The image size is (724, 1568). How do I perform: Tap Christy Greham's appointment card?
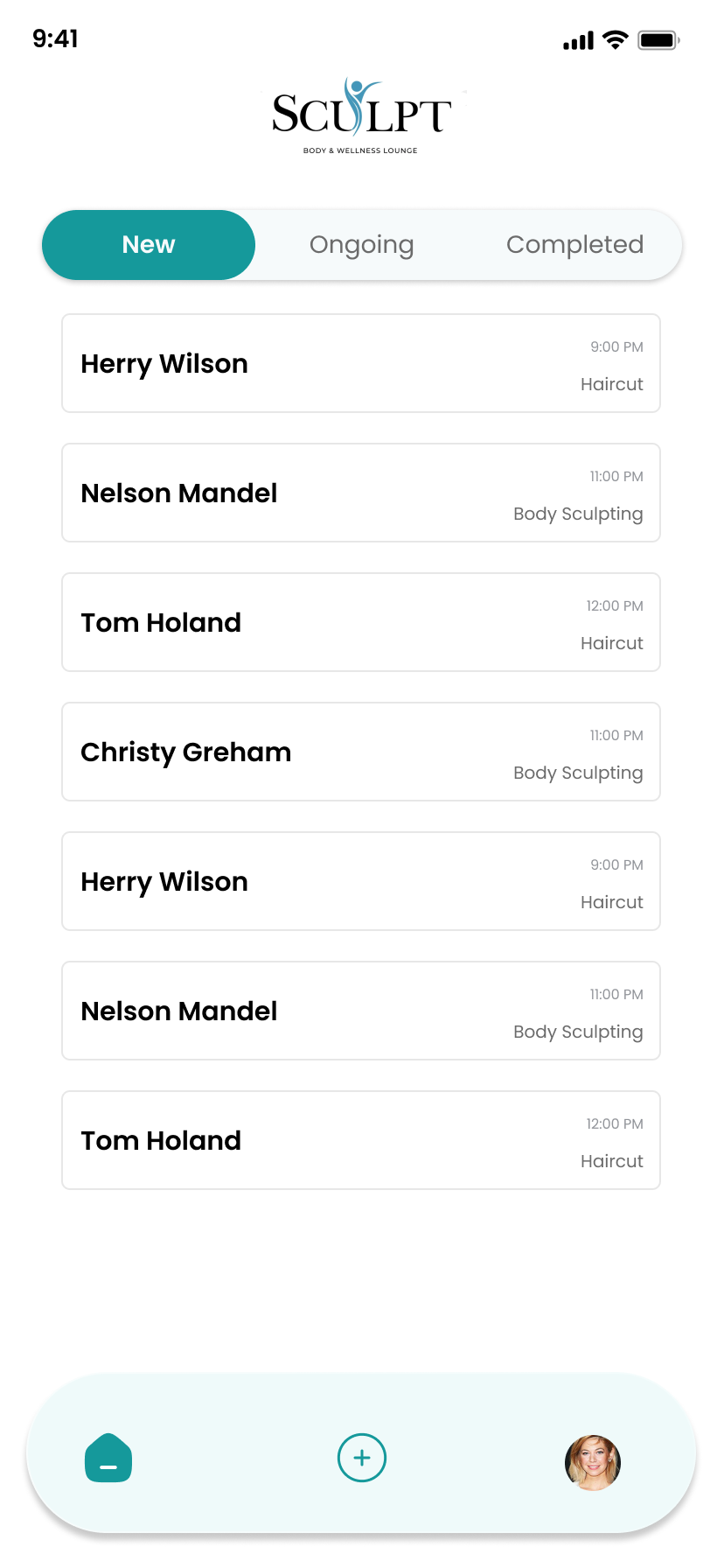click(361, 751)
